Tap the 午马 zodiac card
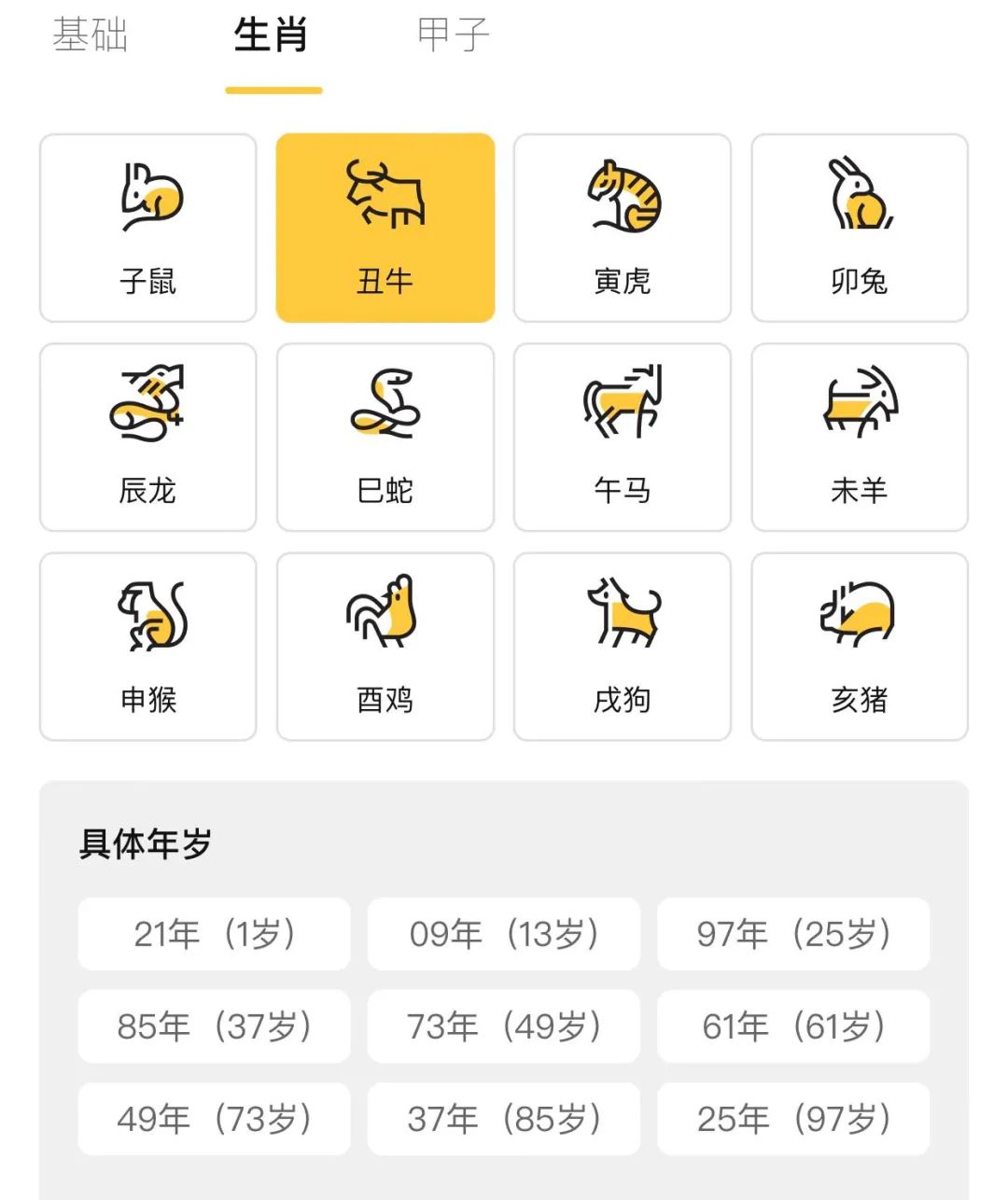The image size is (1008, 1200). (x=622, y=437)
